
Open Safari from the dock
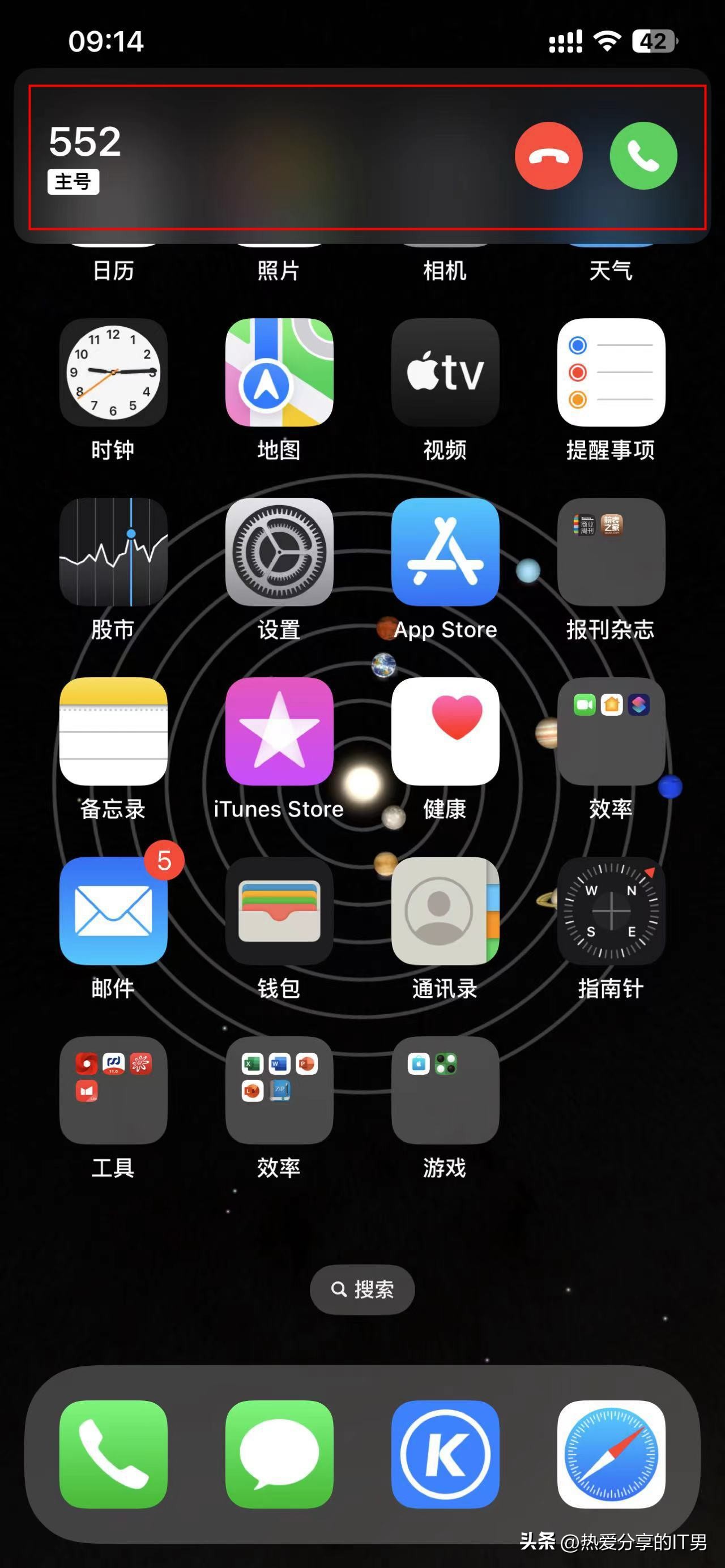611,1454
